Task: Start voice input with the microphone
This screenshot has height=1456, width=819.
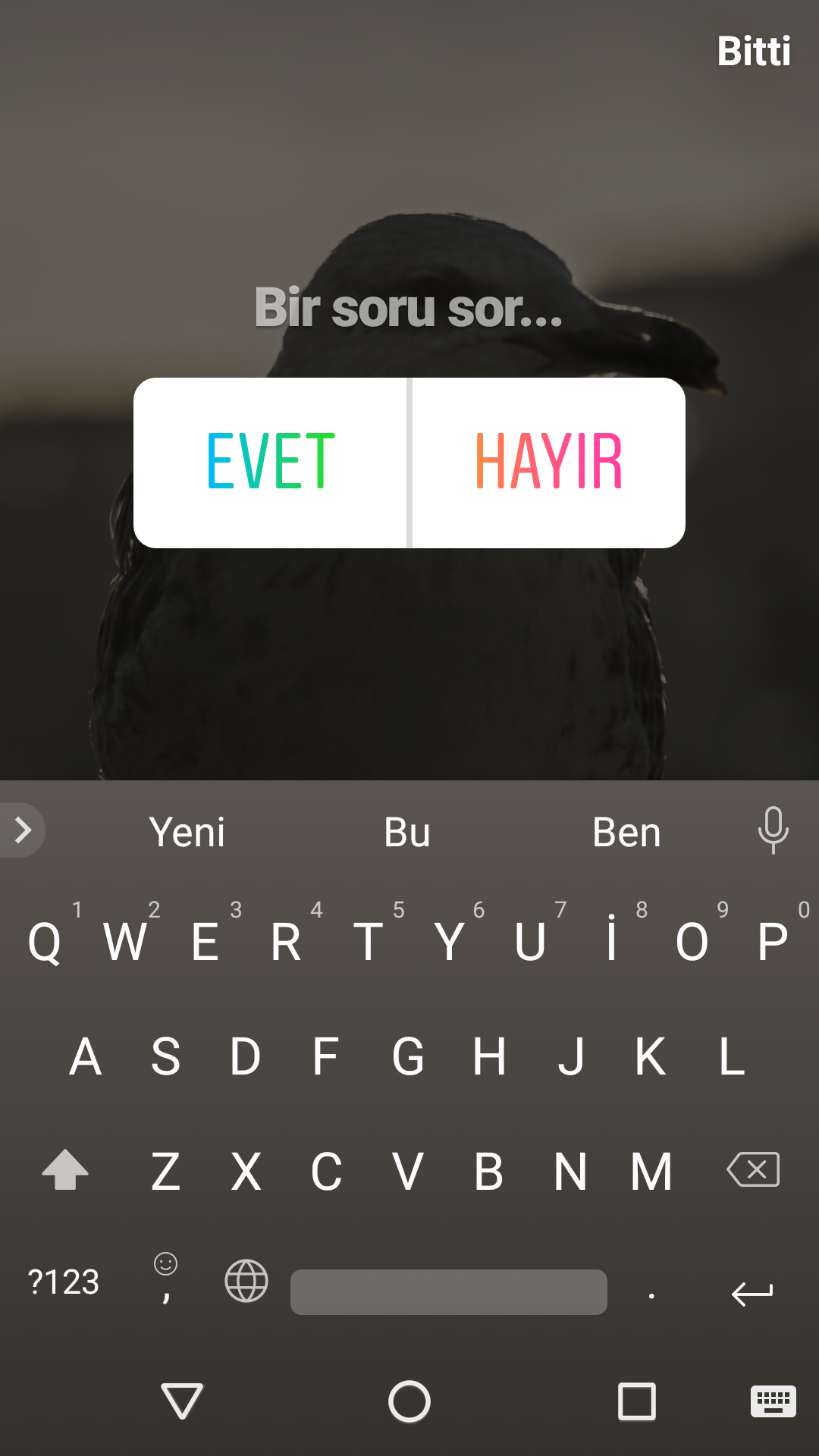Action: tap(773, 830)
